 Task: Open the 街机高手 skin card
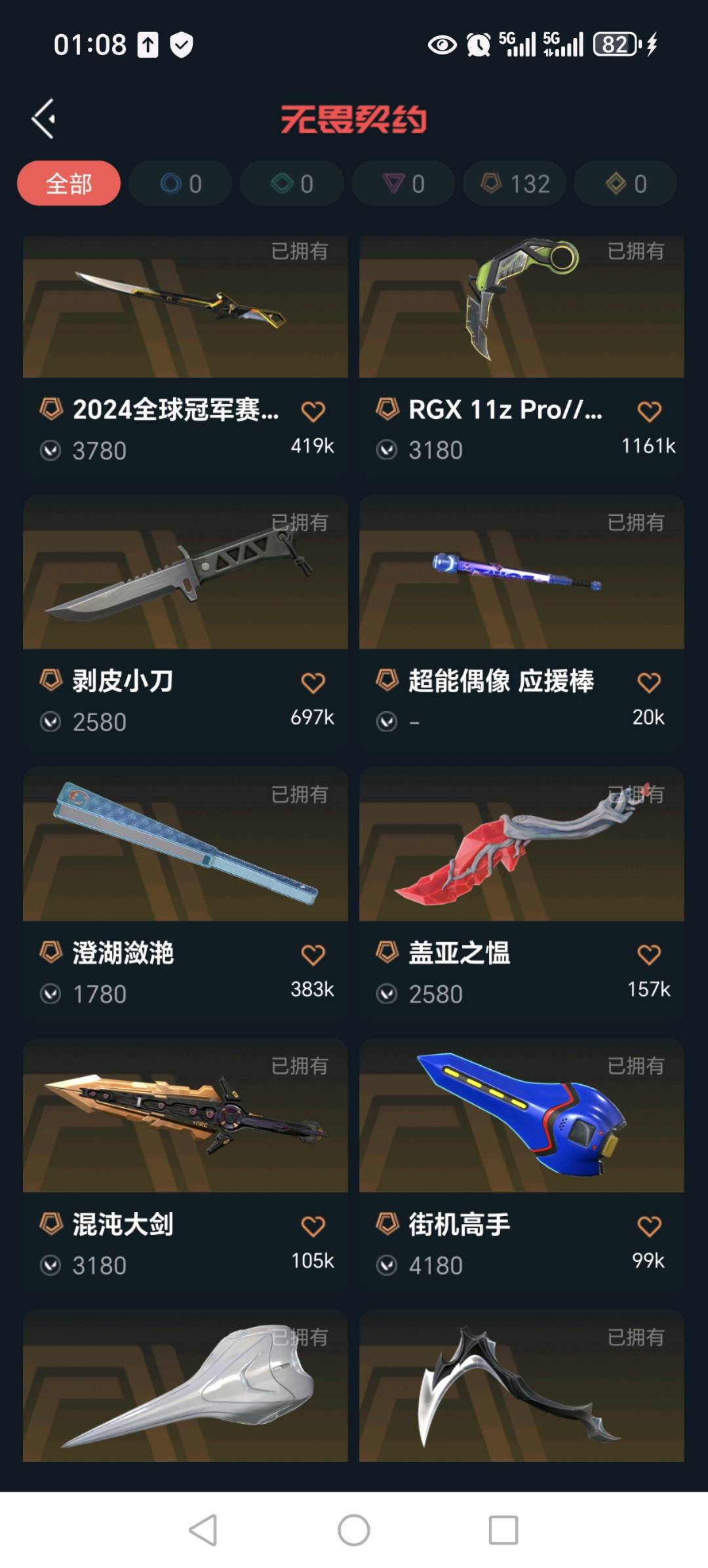pyautogui.click(x=522, y=1166)
